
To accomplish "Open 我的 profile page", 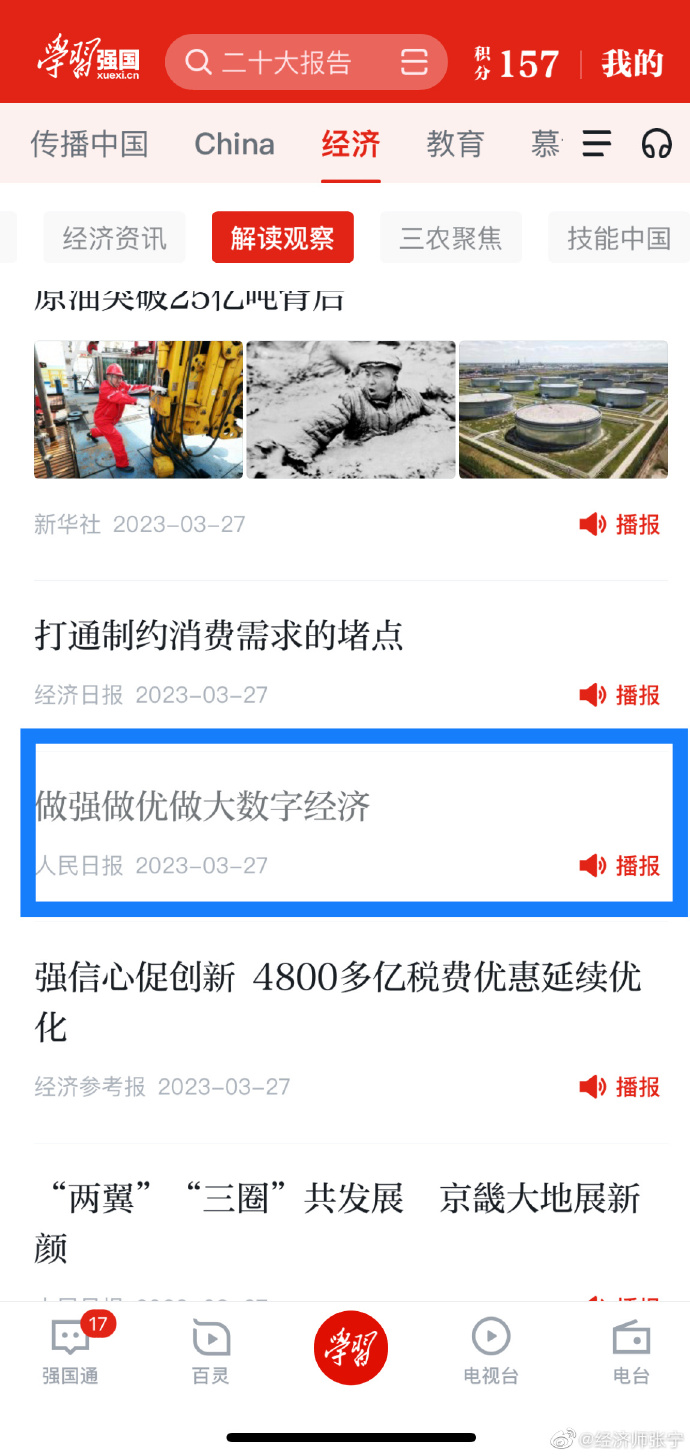I will pos(632,64).
